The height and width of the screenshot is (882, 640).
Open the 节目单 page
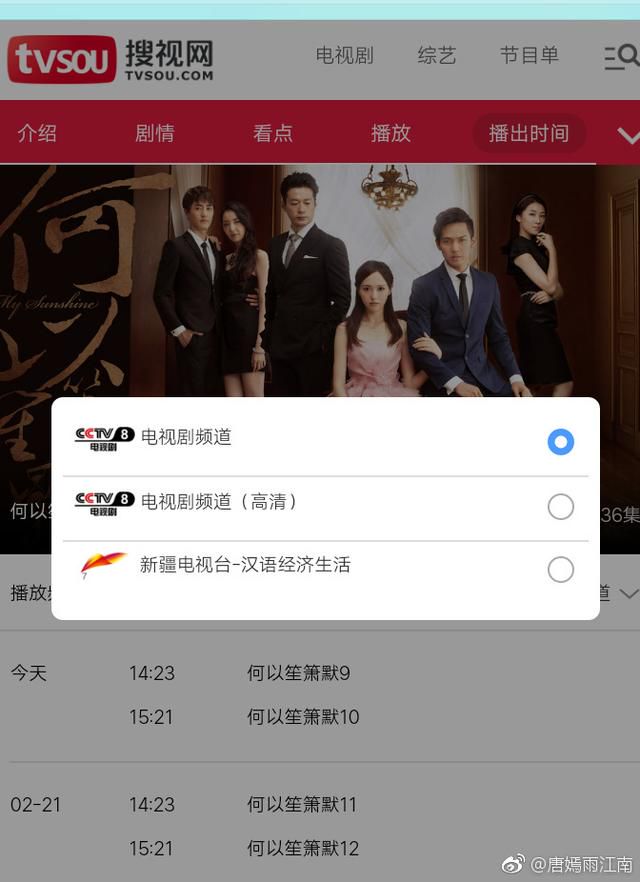(529, 56)
